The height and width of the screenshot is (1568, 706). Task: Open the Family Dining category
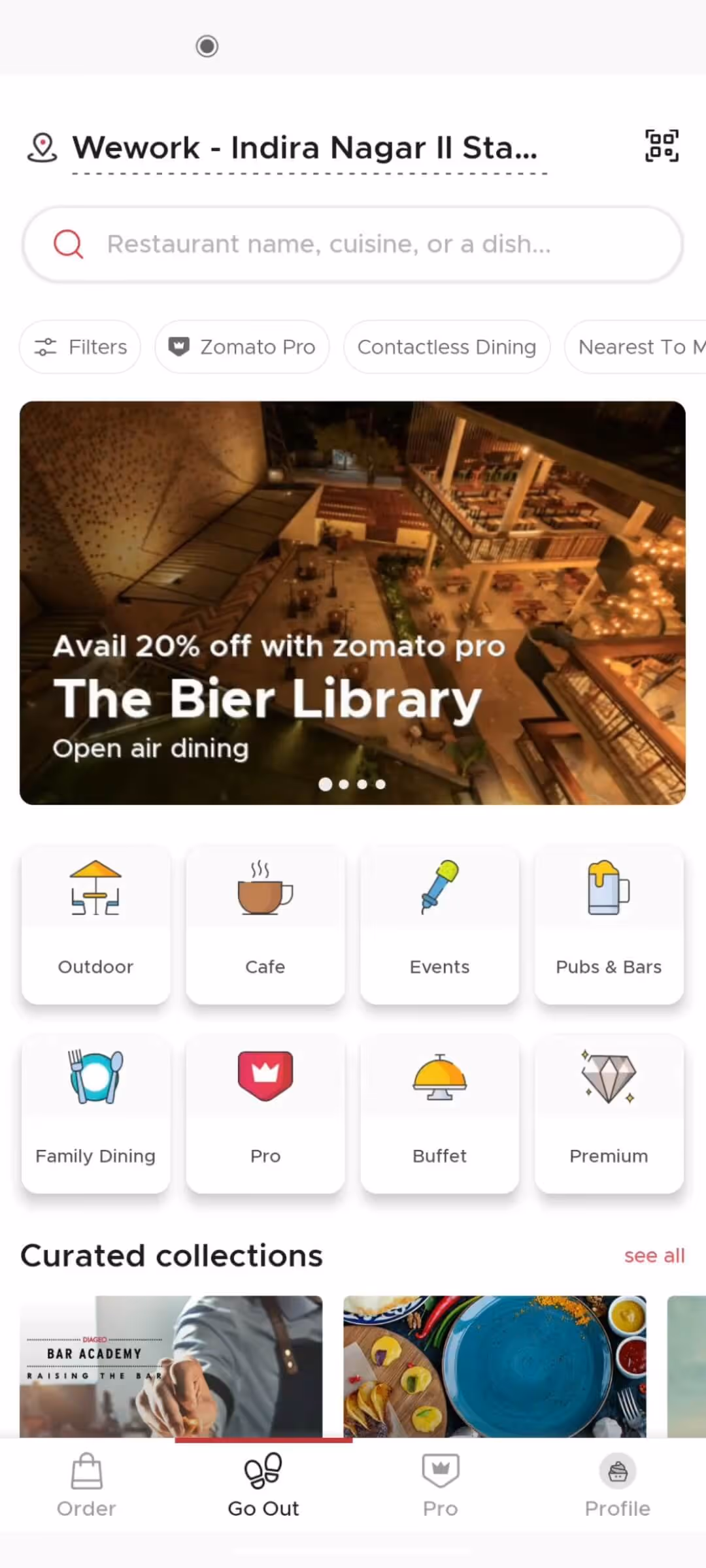[x=95, y=1114]
